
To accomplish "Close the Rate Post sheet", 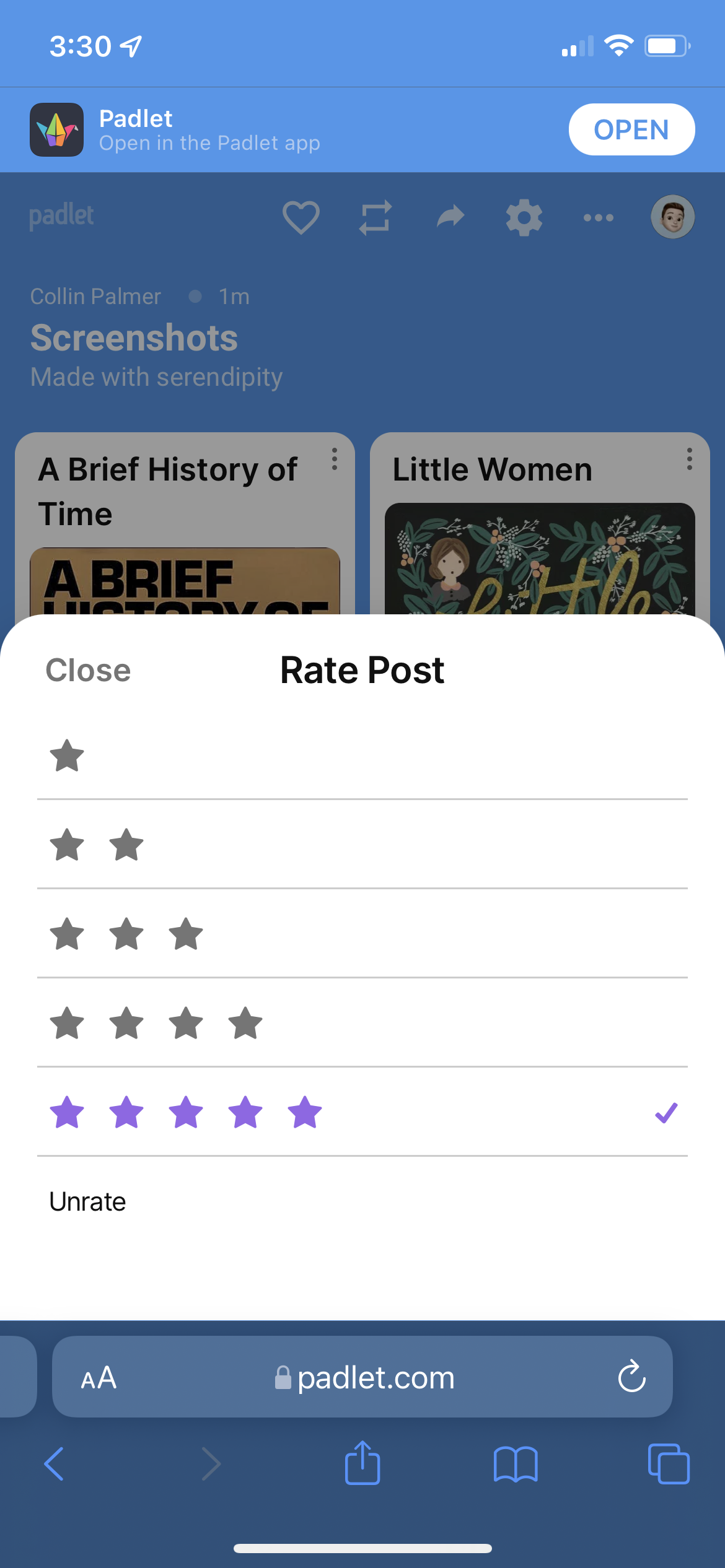I will click(x=88, y=670).
